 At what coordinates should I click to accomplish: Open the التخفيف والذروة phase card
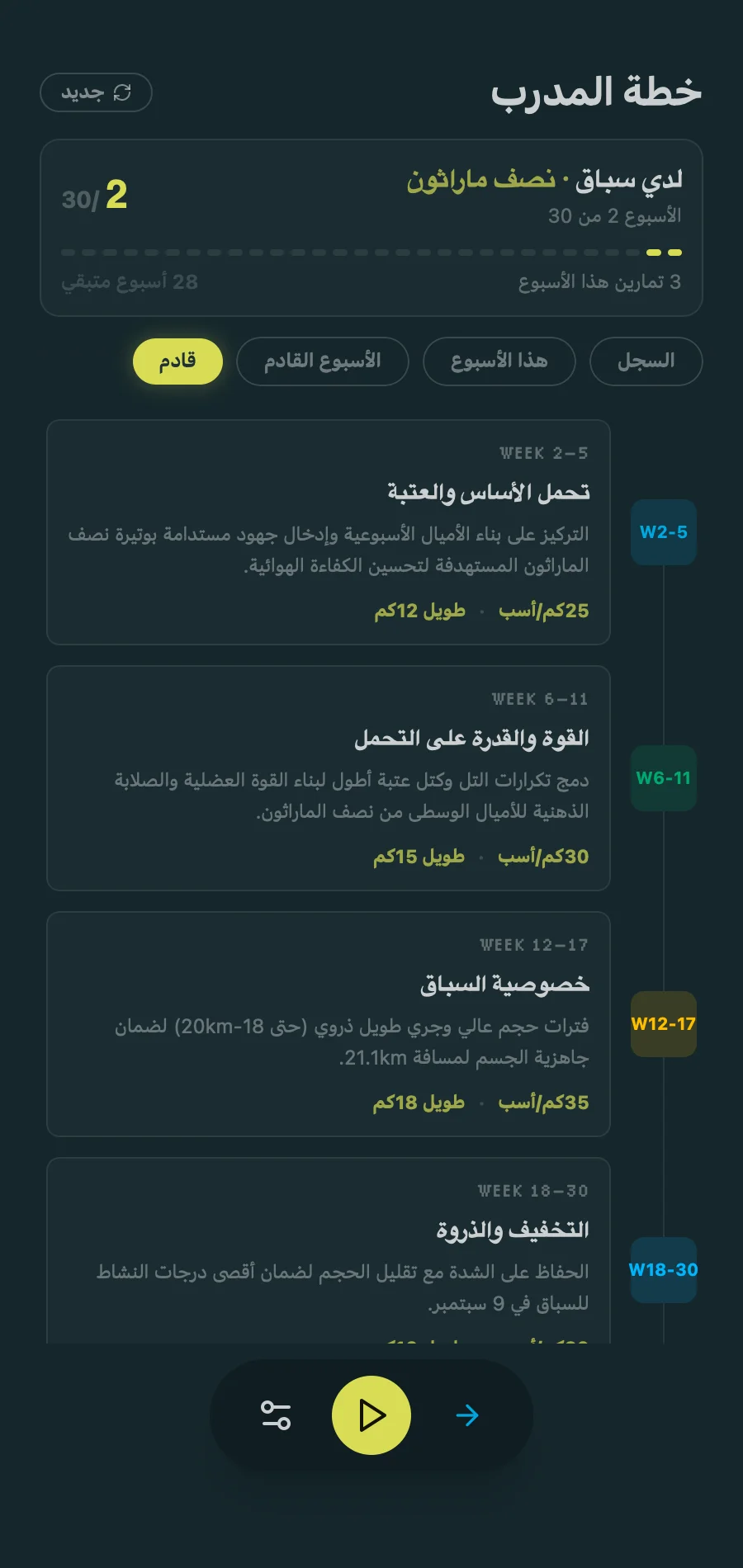click(329, 1254)
